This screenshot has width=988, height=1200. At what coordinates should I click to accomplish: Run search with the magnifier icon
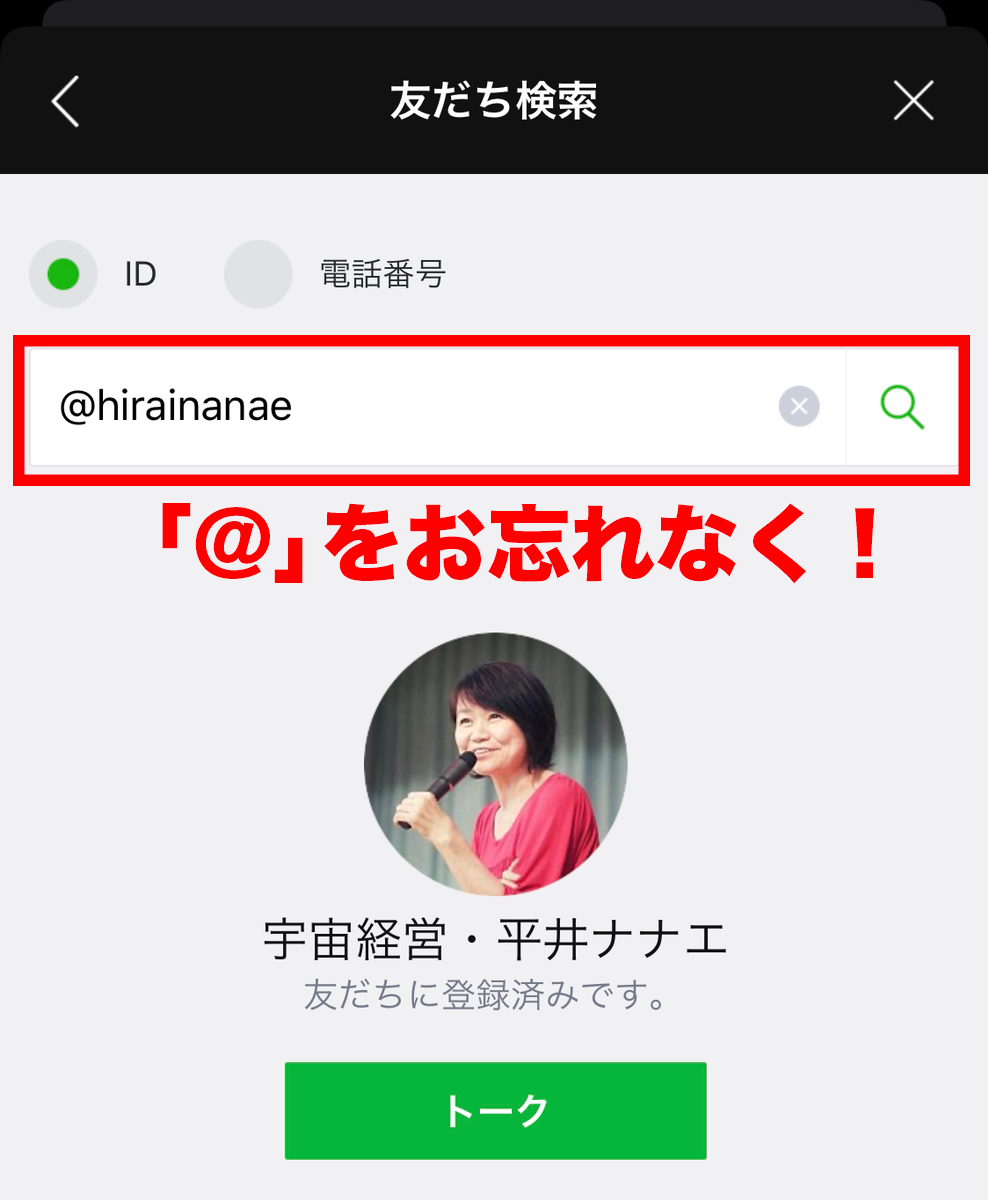(902, 407)
